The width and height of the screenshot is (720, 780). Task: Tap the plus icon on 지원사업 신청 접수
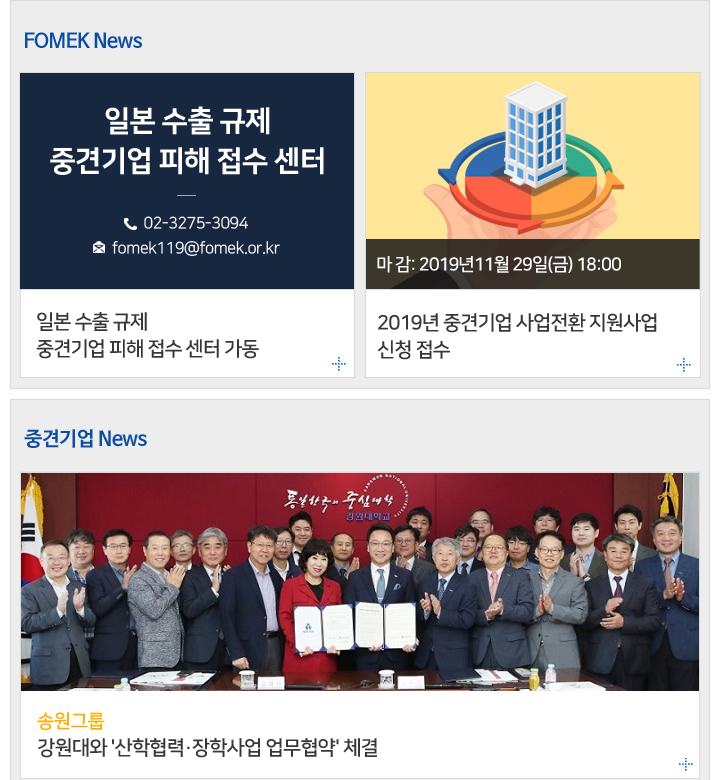pos(684,364)
